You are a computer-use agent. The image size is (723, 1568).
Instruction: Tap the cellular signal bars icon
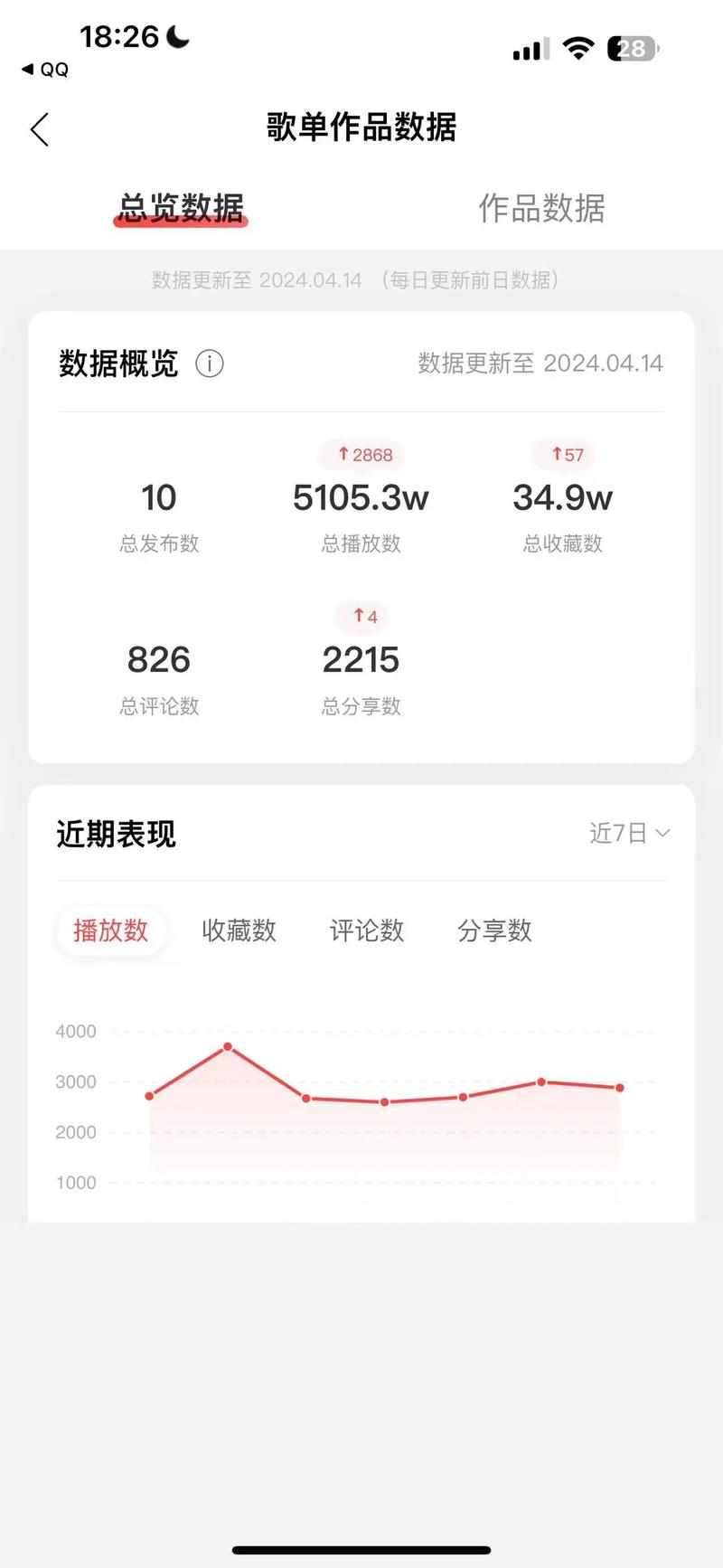(530, 49)
